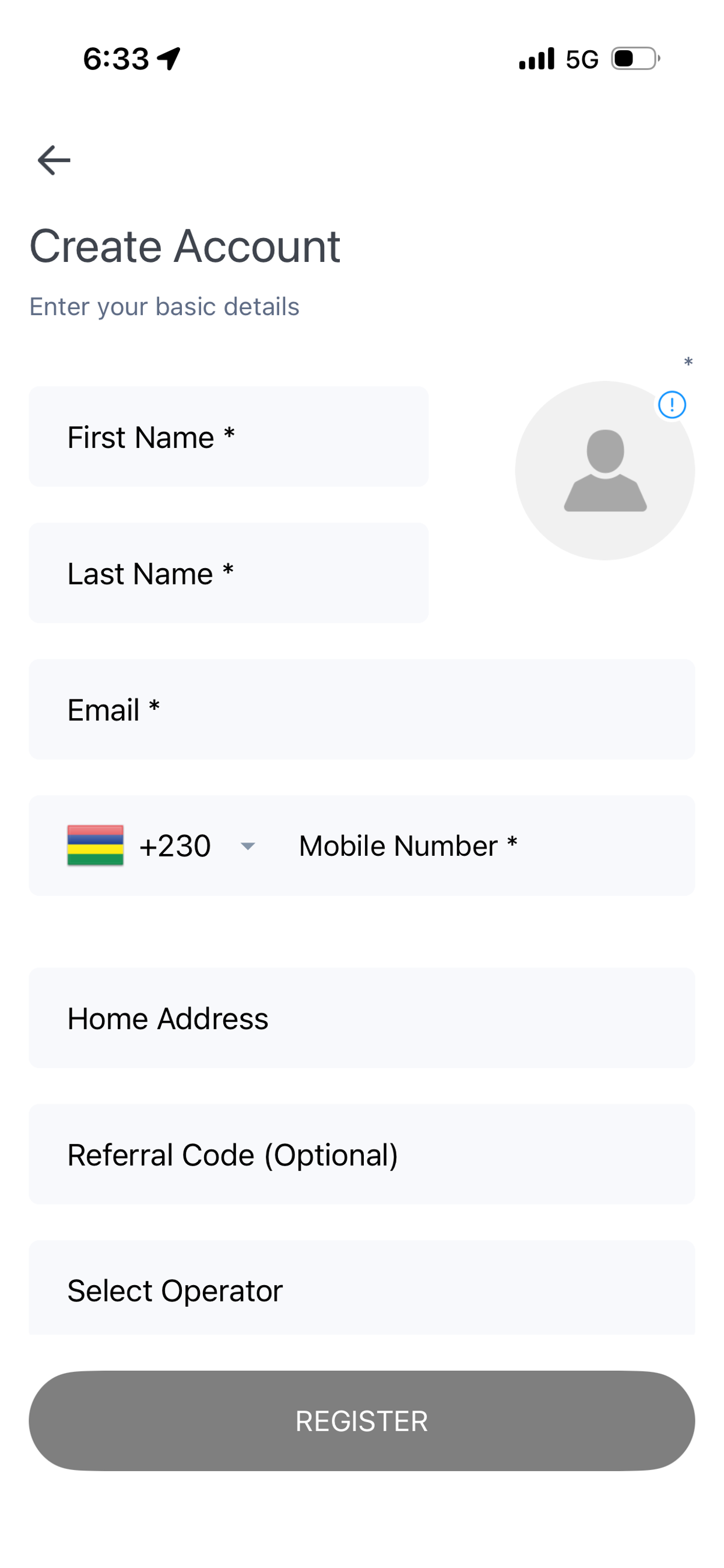Image resolution: width=724 pixels, height=1568 pixels.
Task: Open the info icon on the avatar
Action: (x=672, y=404)
